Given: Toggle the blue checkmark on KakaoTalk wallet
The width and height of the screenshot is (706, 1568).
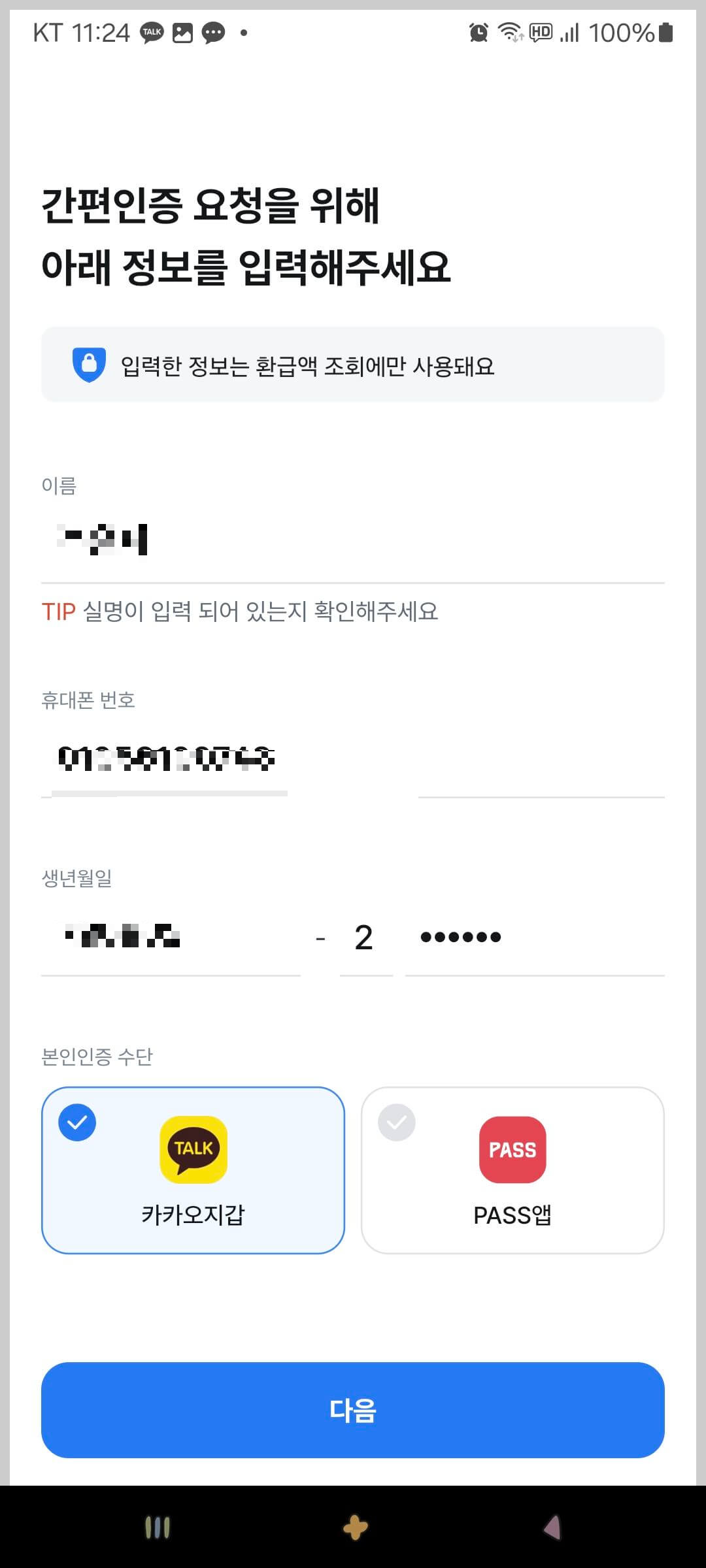Looking at the screenshot, I should pos(76,1123).
